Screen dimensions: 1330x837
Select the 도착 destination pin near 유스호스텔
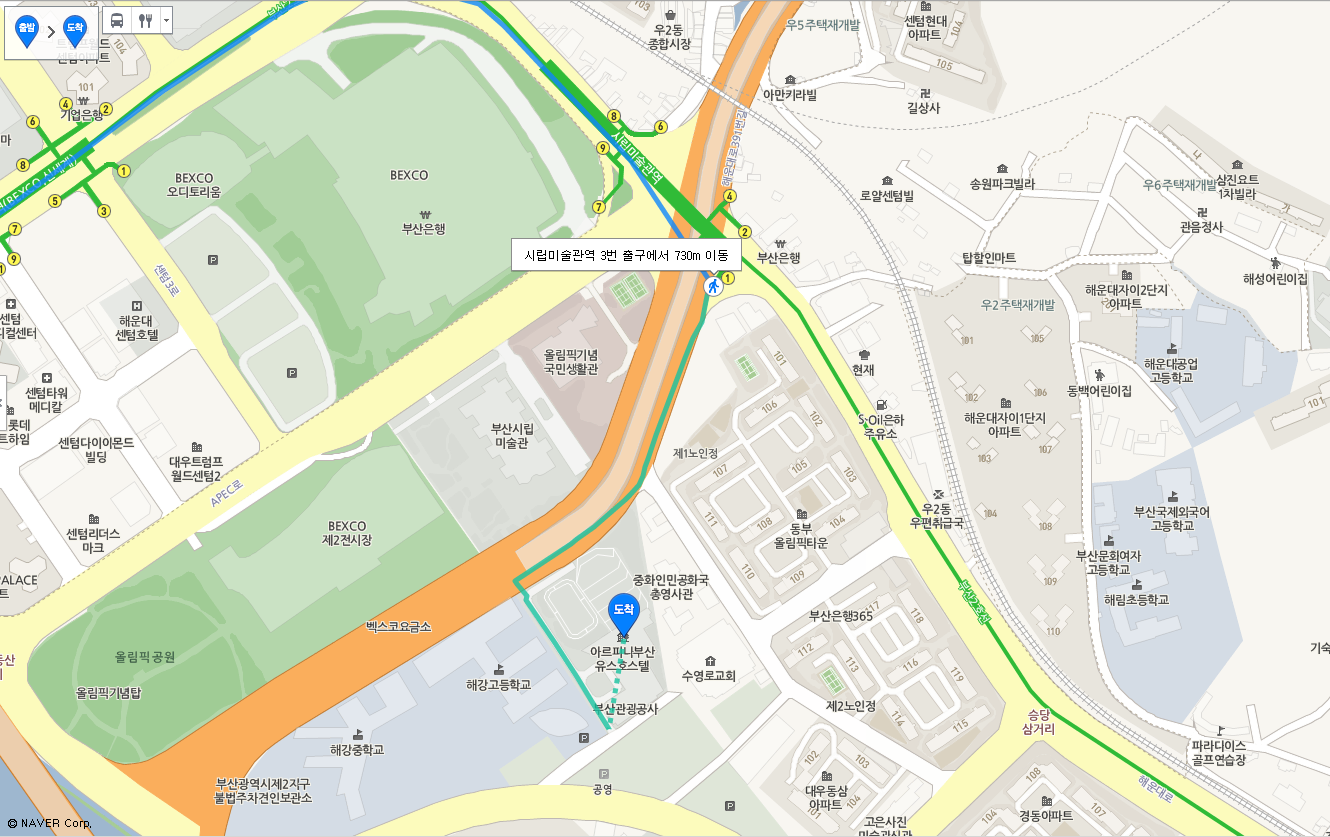[623, 610]
